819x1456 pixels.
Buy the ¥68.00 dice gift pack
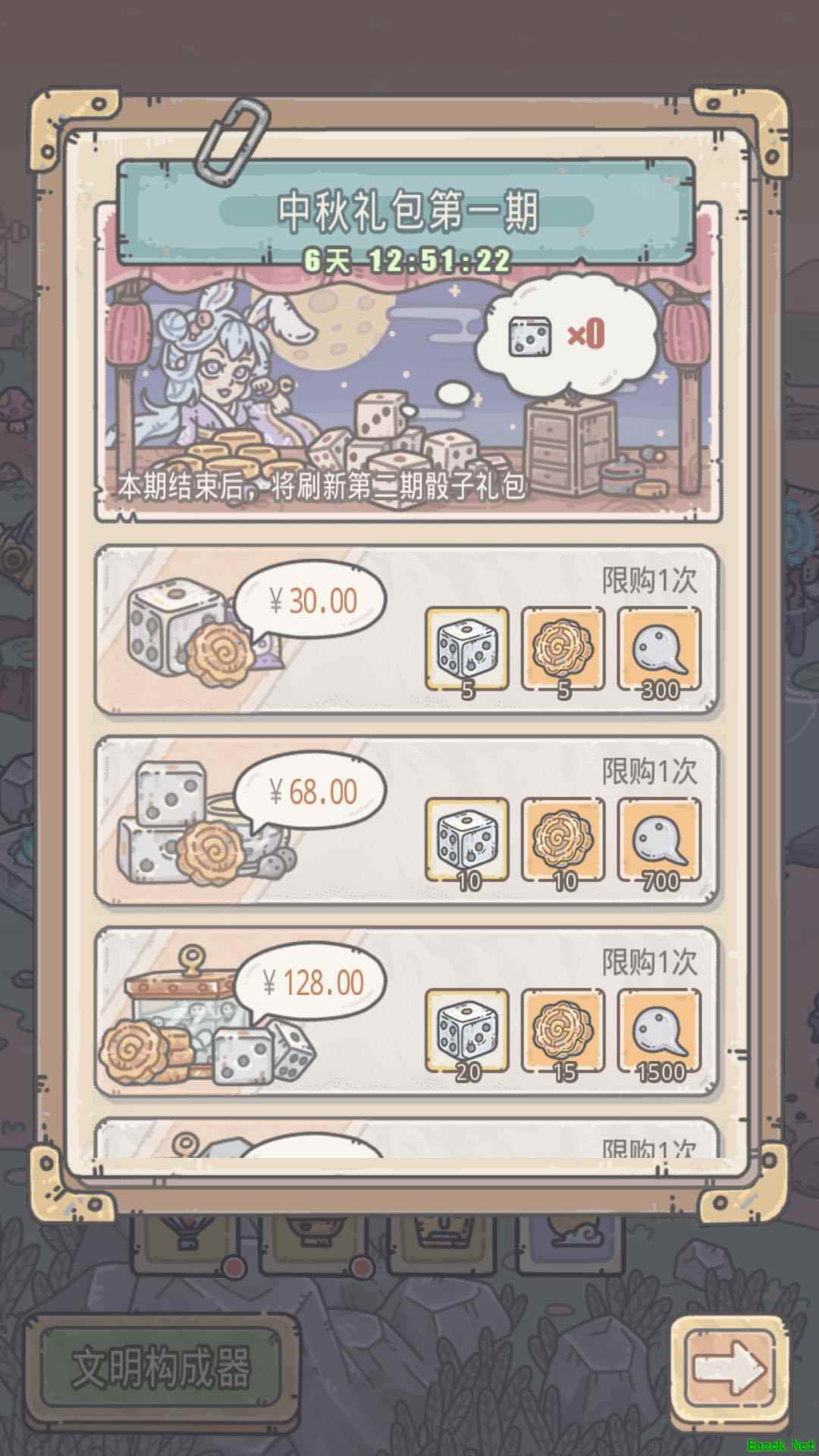click(x=311, y=792)
